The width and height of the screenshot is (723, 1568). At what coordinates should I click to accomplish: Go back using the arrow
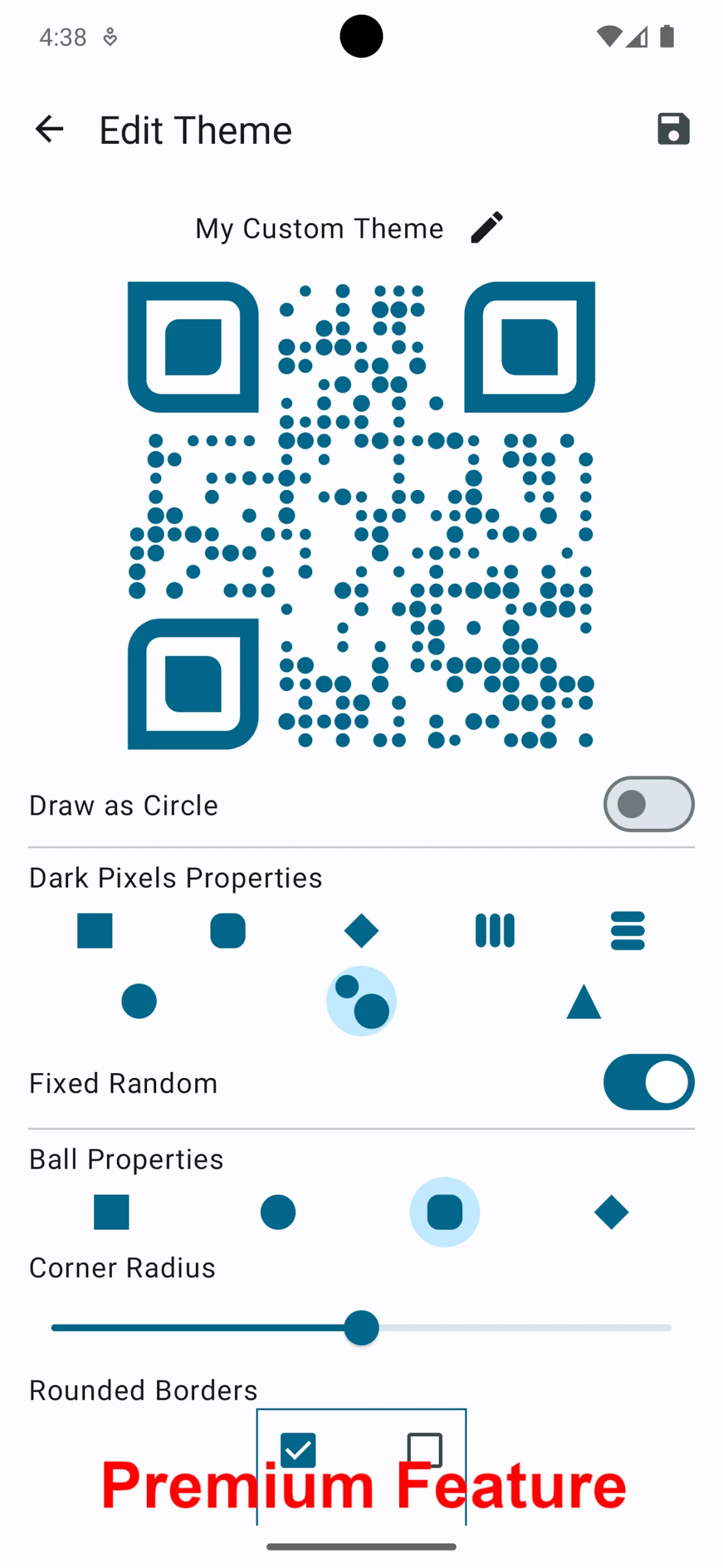[50, 129]
